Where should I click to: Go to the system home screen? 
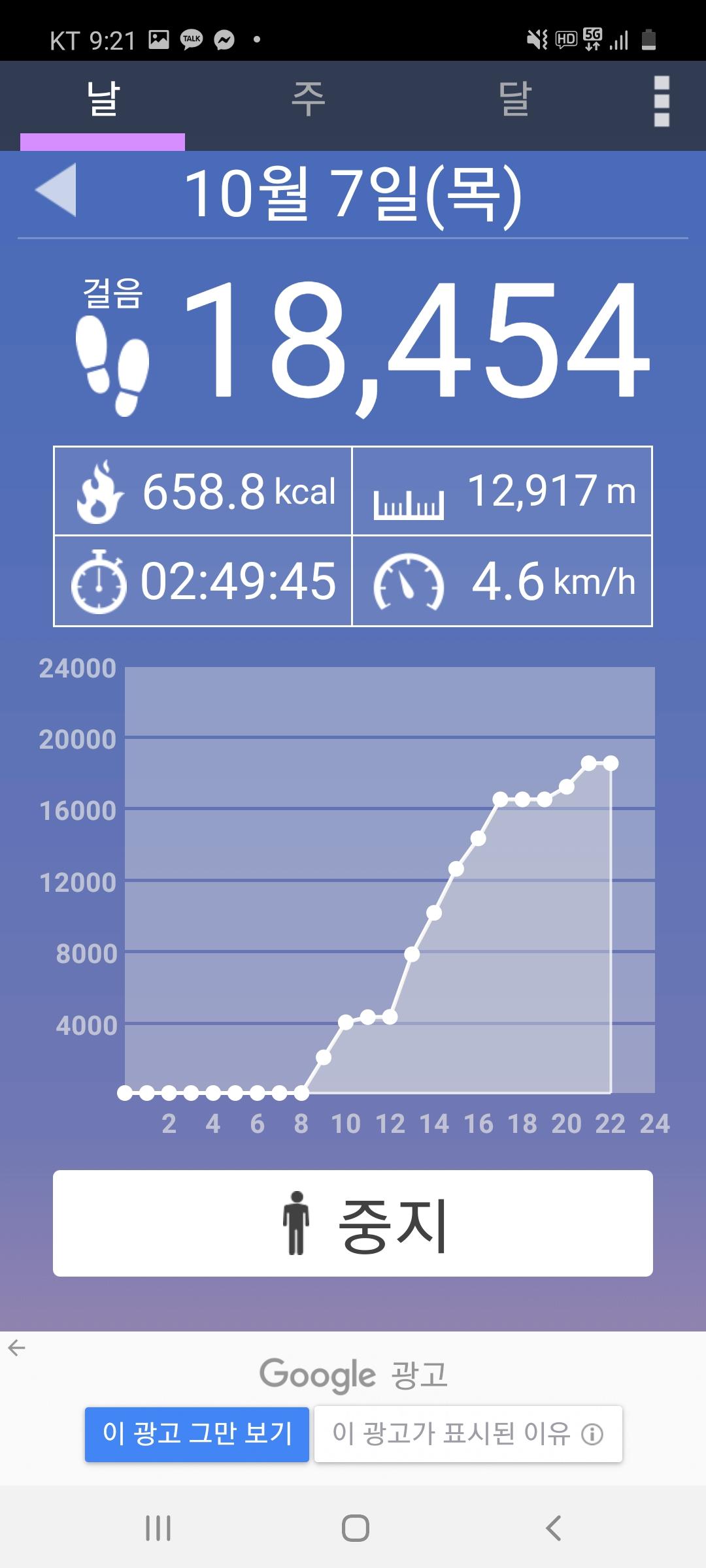coord(355,1528)
